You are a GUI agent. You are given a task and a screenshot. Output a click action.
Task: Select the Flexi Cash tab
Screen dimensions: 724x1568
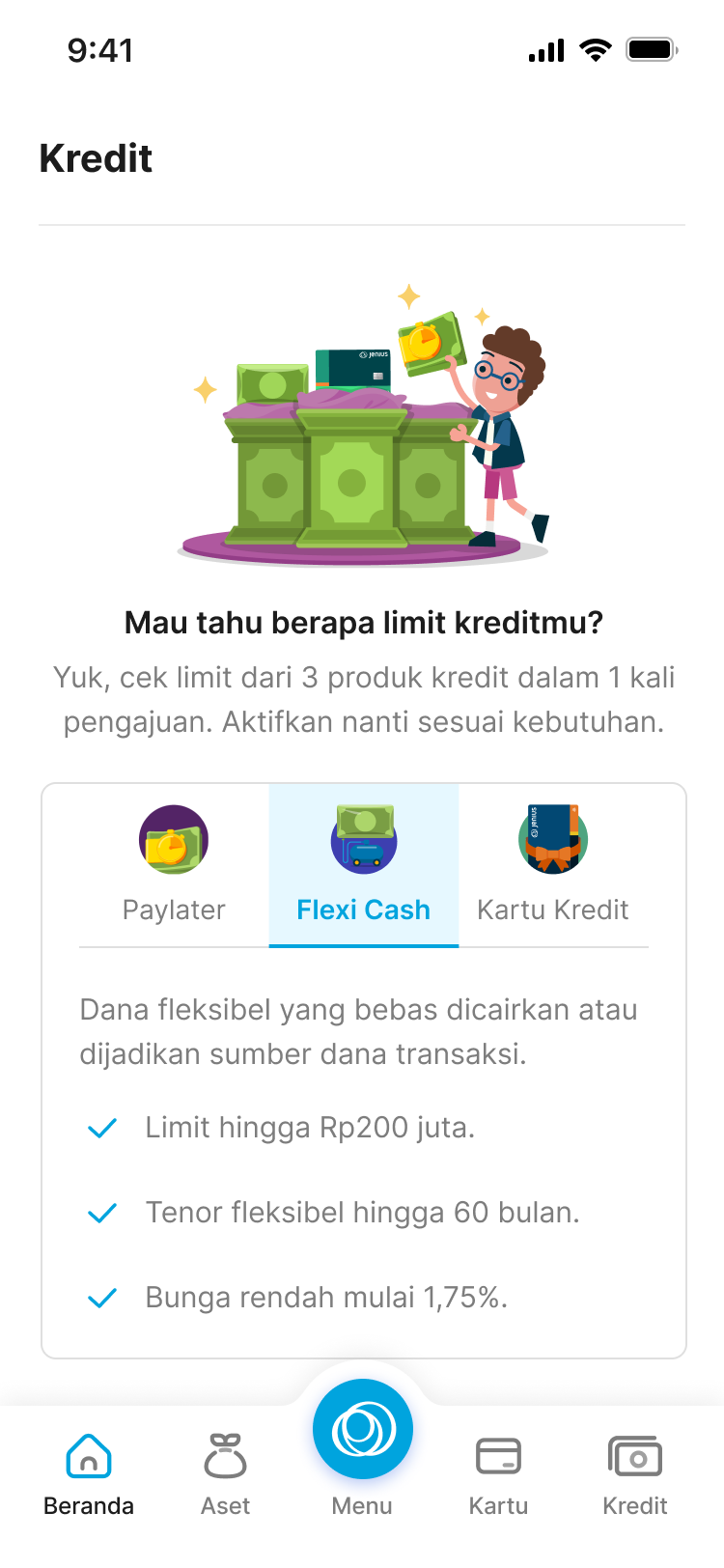(363, 865)
